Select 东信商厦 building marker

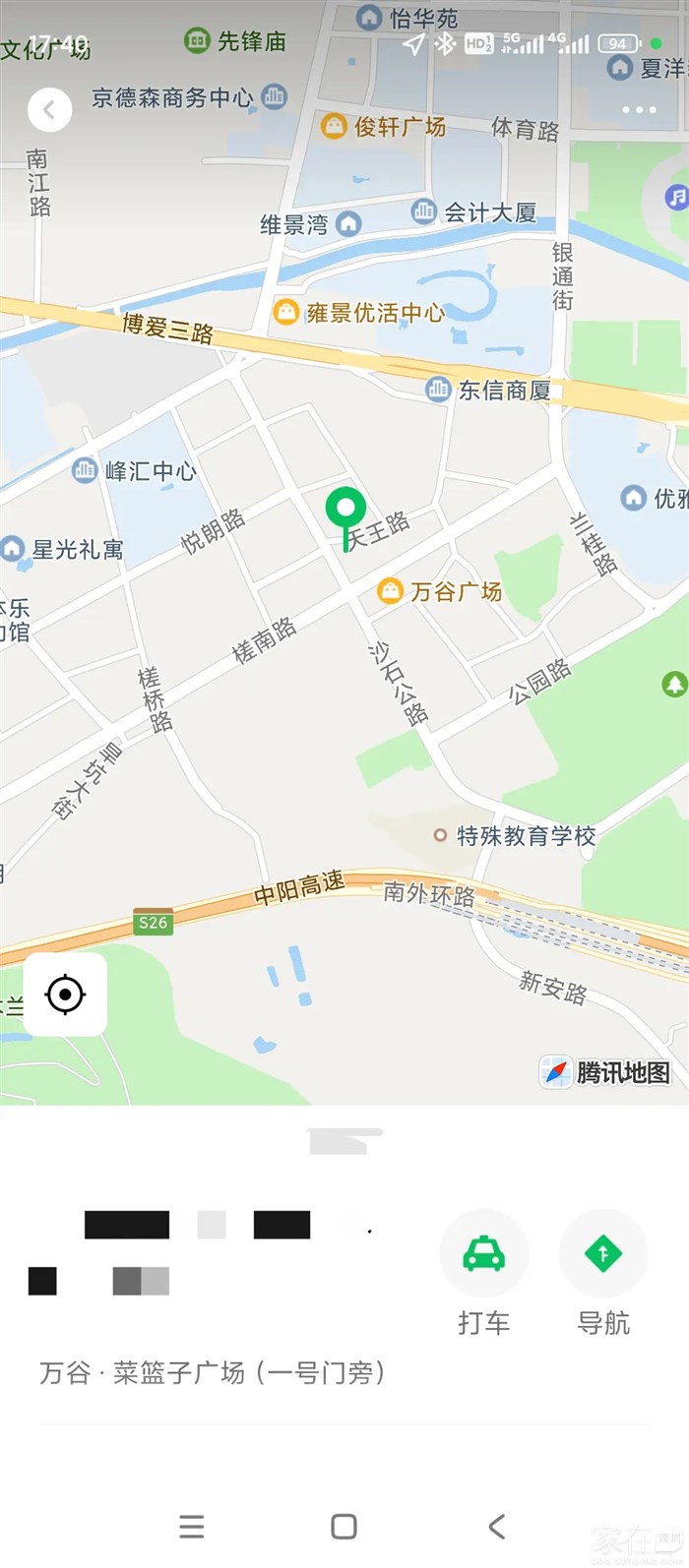point(438,390)
